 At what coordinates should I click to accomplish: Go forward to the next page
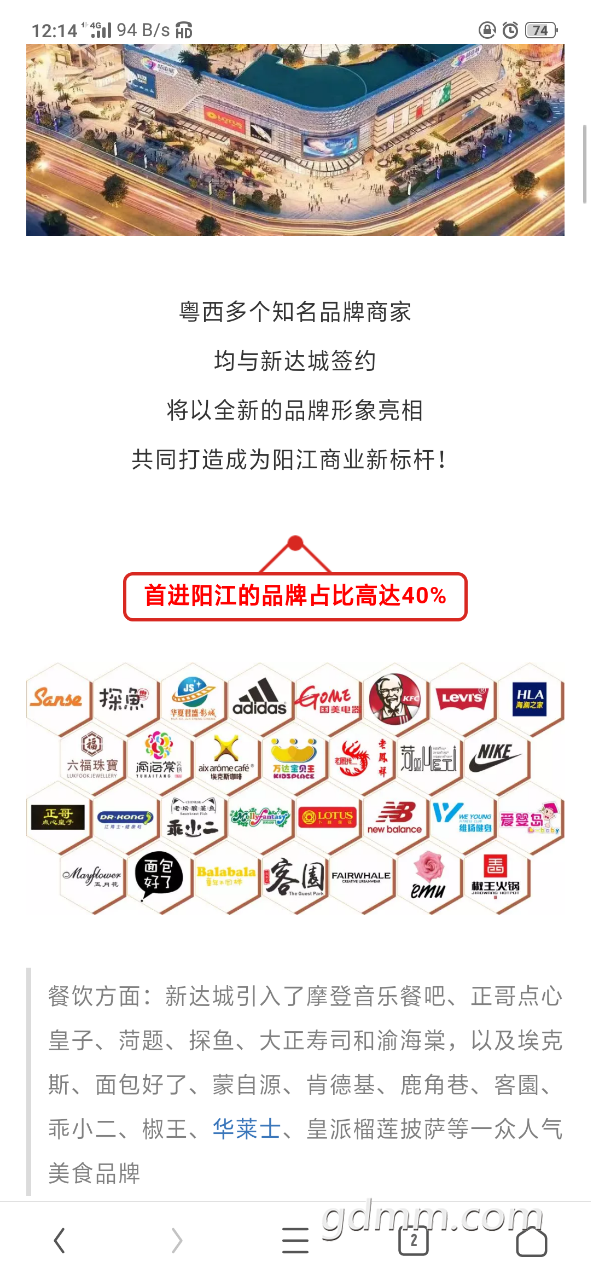click(x=177, y=1241)
